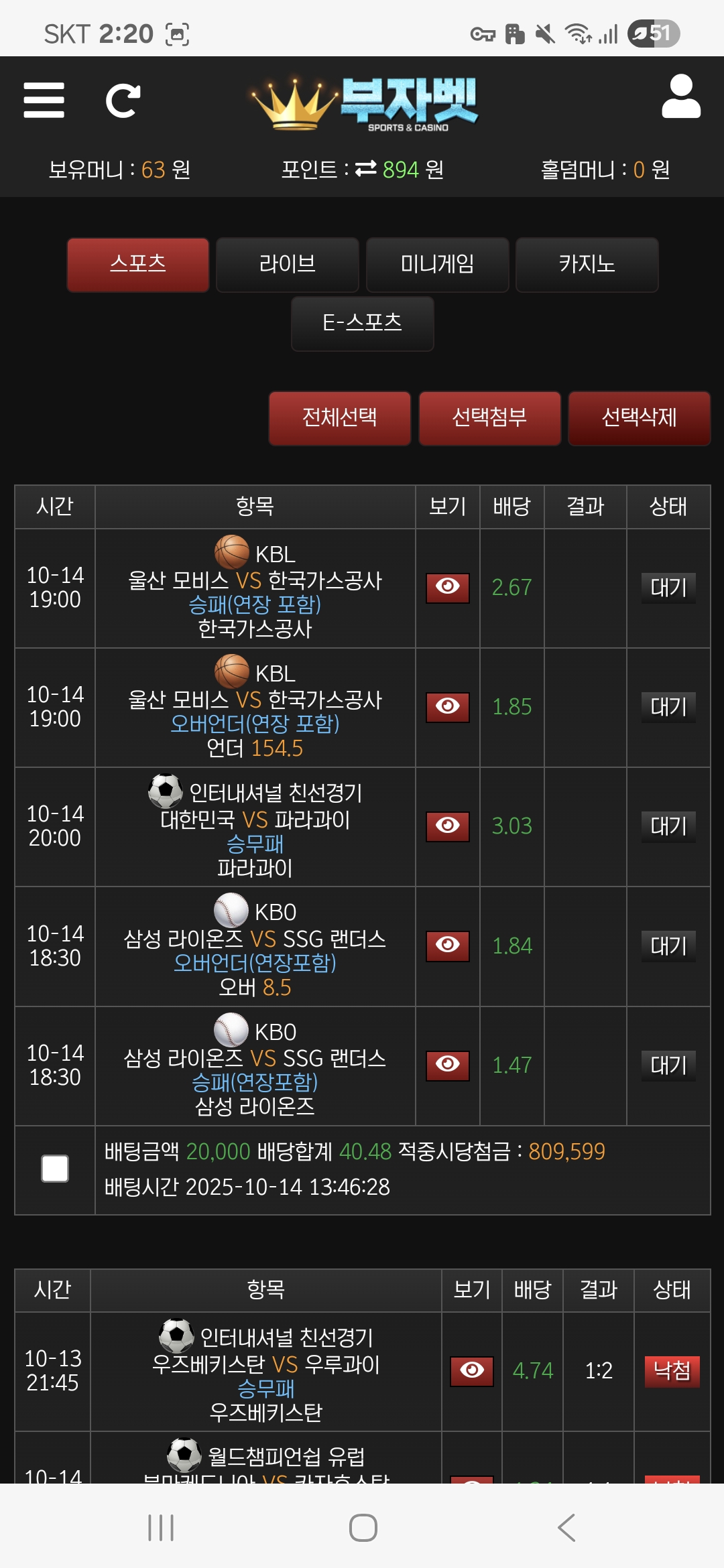Open the 미니게임 tab
This screenshot has width=724, height=1568.
click(x=437, y=265)
